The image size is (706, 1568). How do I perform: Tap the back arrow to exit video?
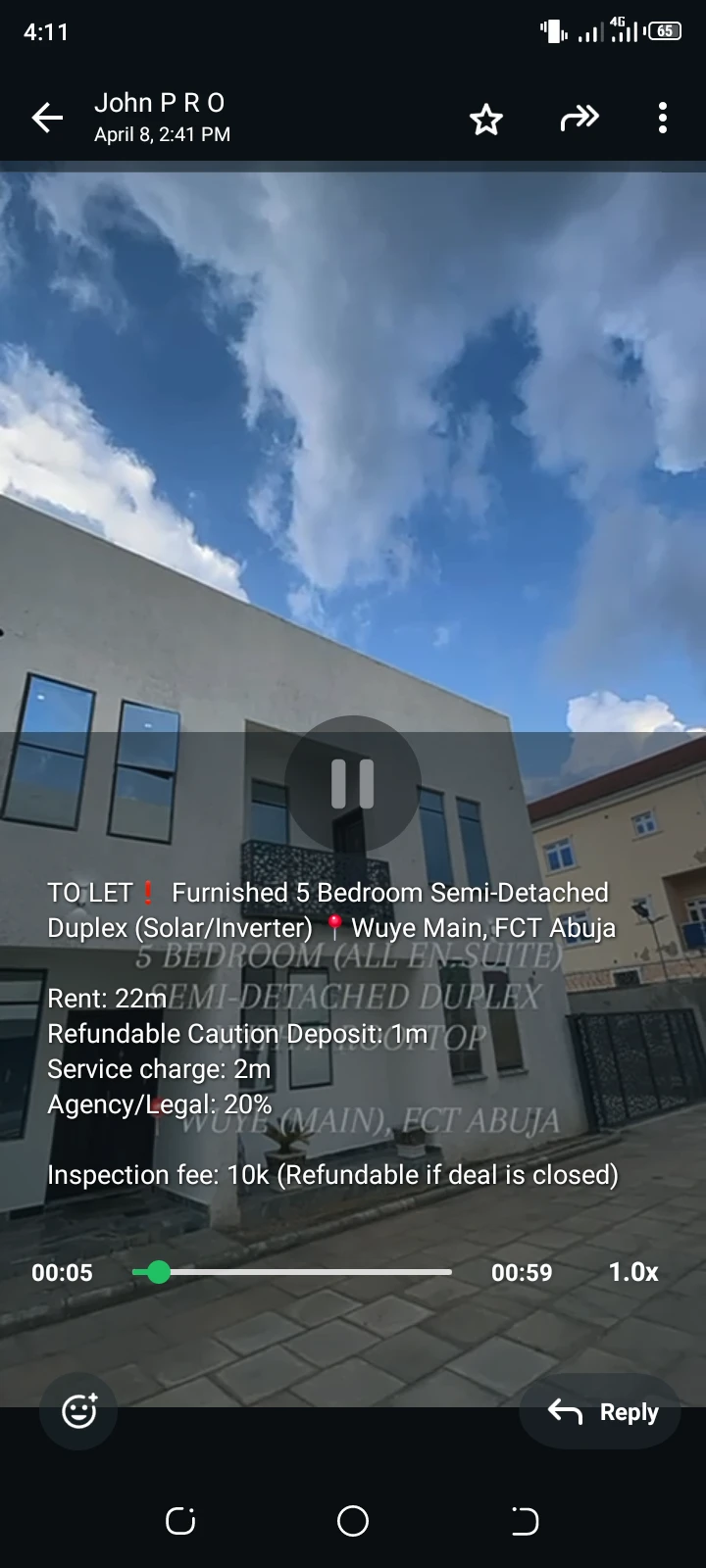pyautogui.click(x=47, y=117)
